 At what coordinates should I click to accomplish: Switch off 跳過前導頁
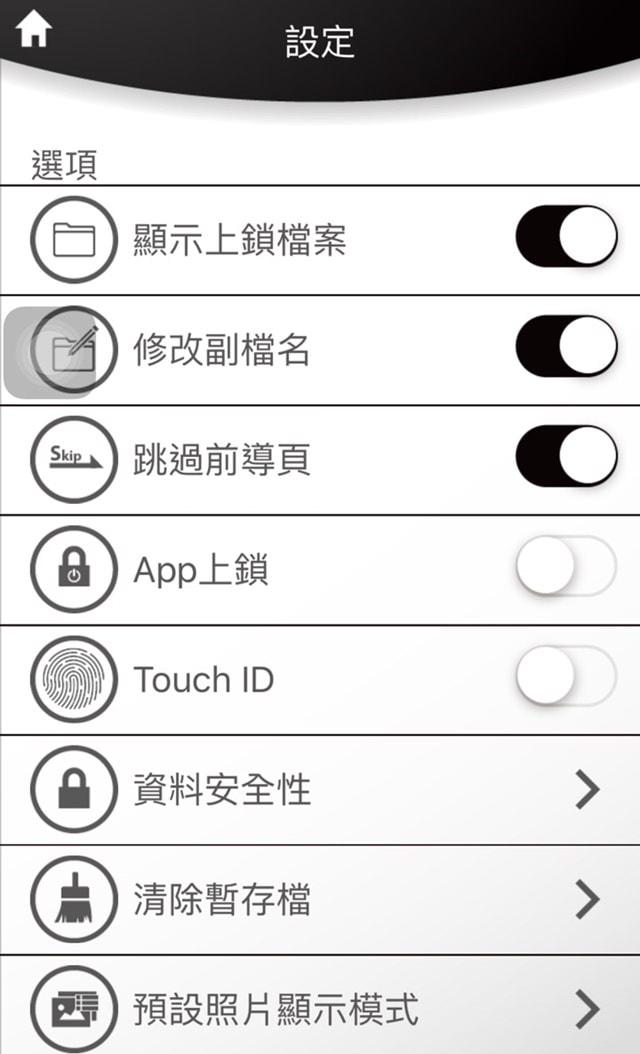tap(566, 457)
